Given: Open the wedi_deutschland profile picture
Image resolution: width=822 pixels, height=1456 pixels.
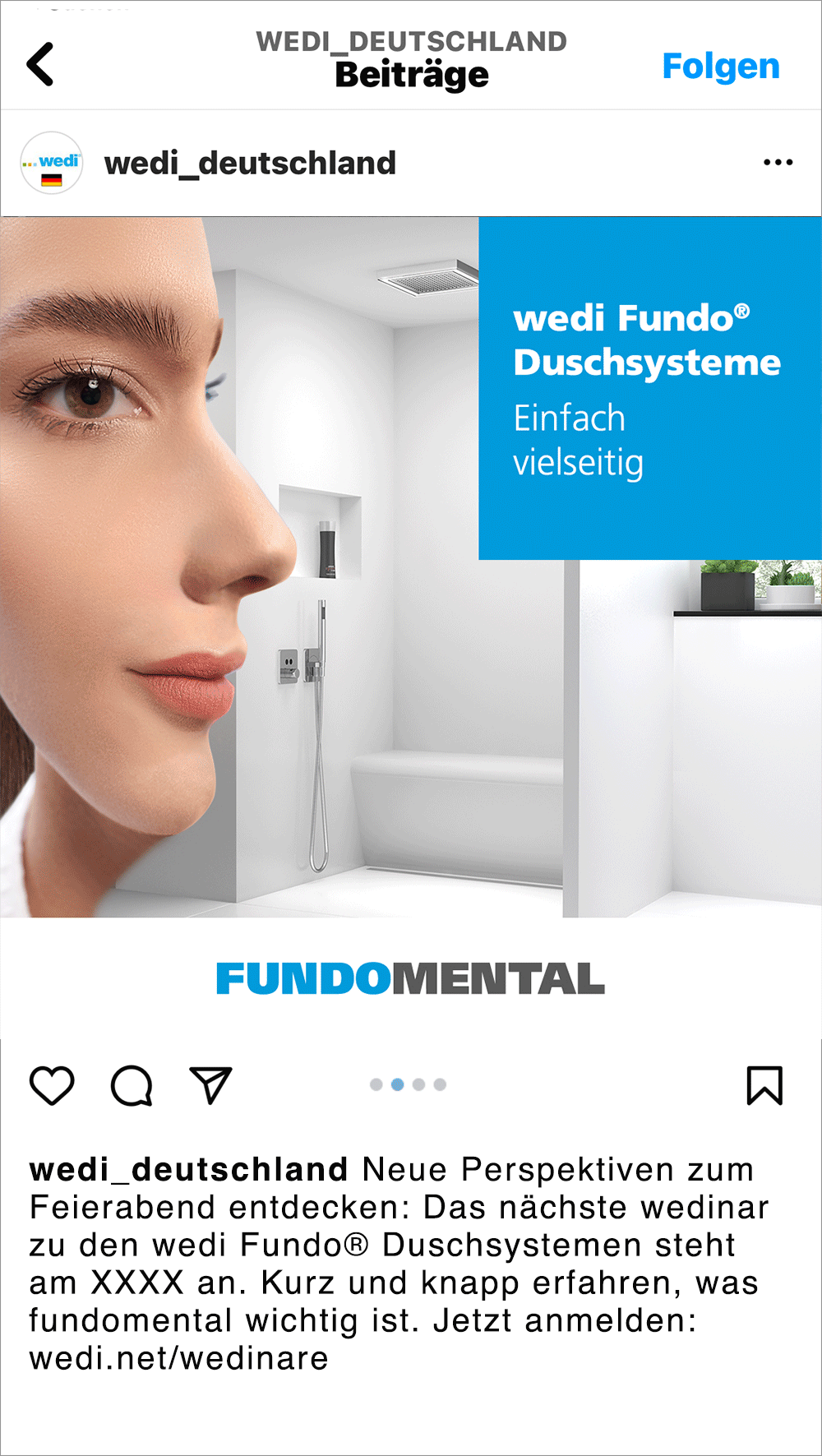Looking at the screenshot, I should point(52,163).
